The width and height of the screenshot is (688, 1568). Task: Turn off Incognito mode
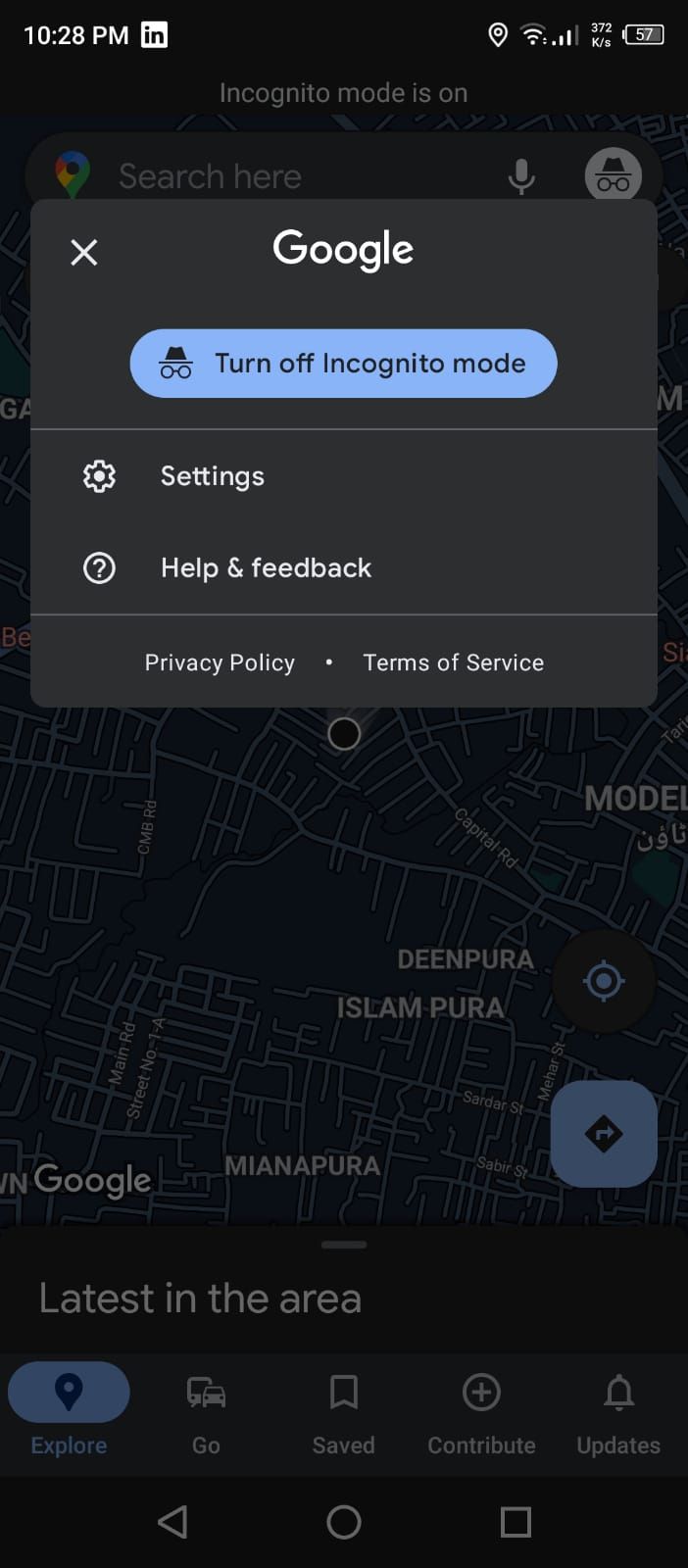[343, 364]
